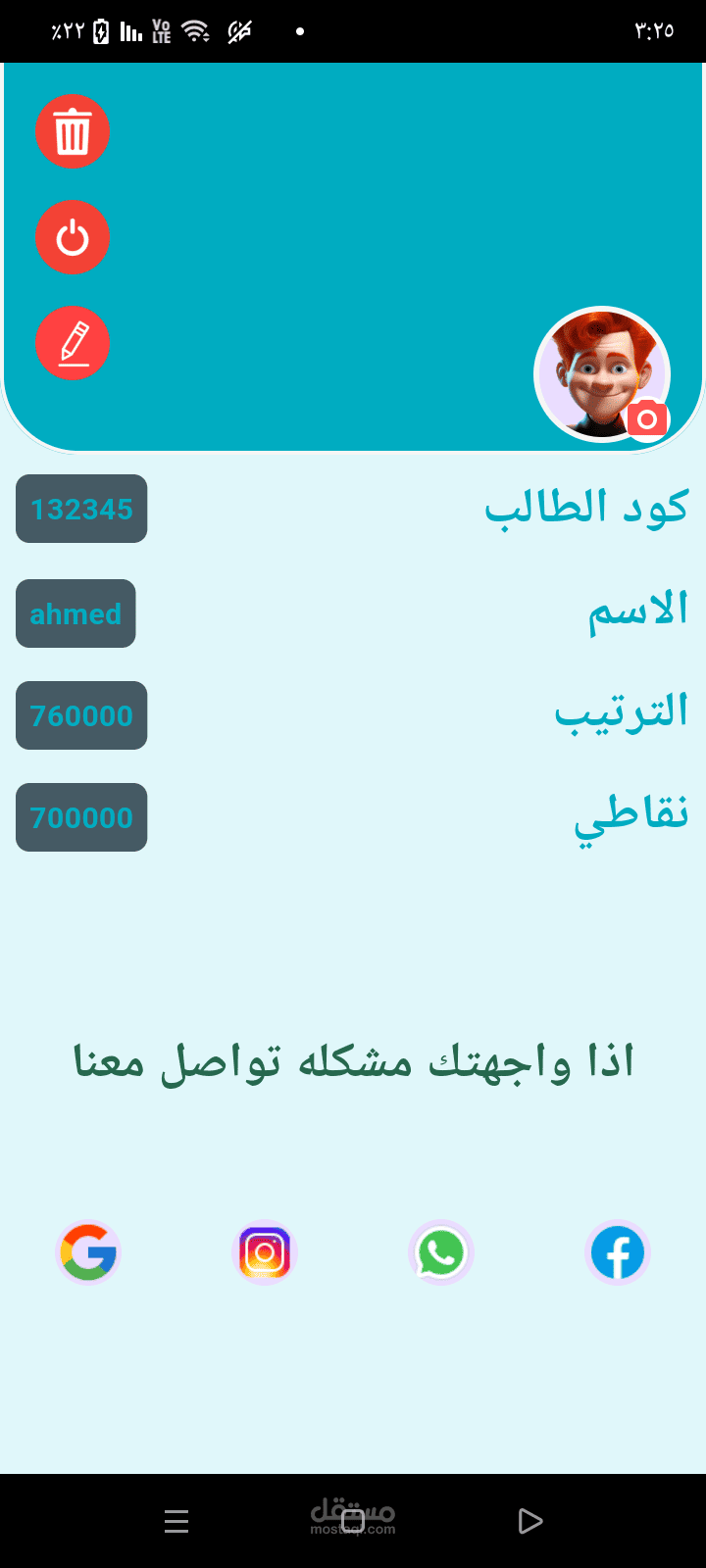Open the pencil edit profile button
706x1568 pixels.
click(73, 343)
